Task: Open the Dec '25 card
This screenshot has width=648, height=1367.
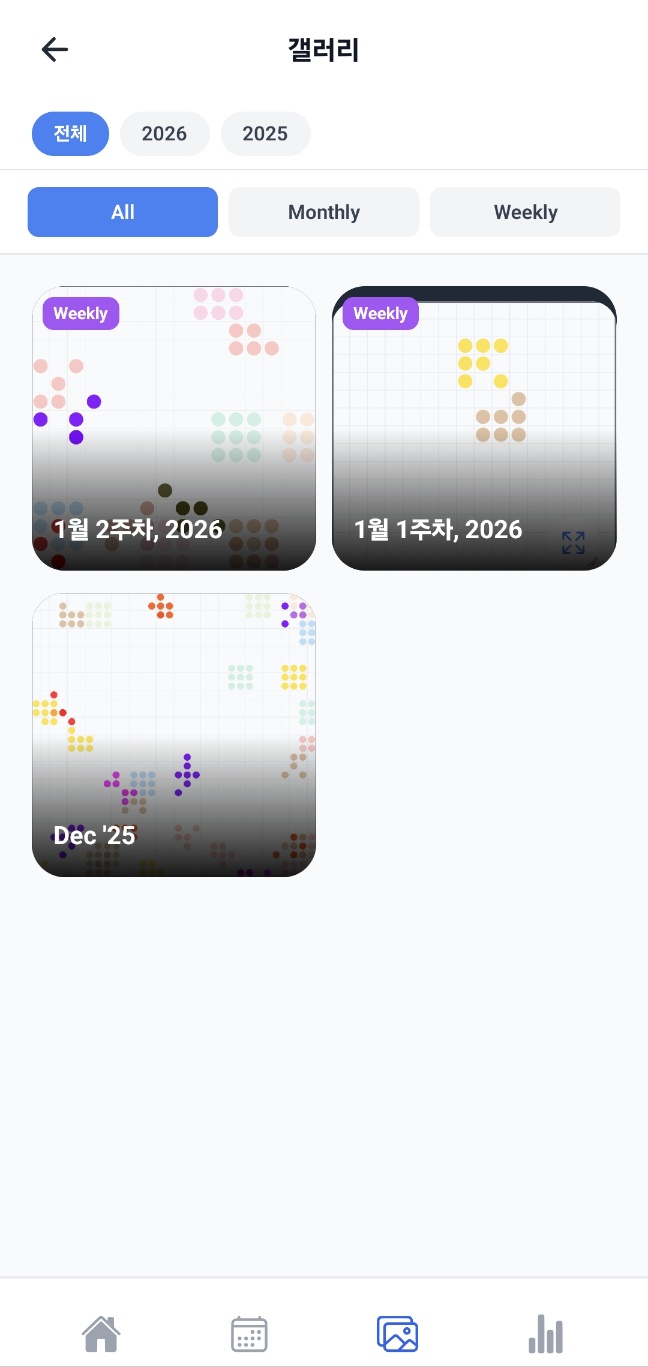Action: pyautogui.click(x=174, y=735)
